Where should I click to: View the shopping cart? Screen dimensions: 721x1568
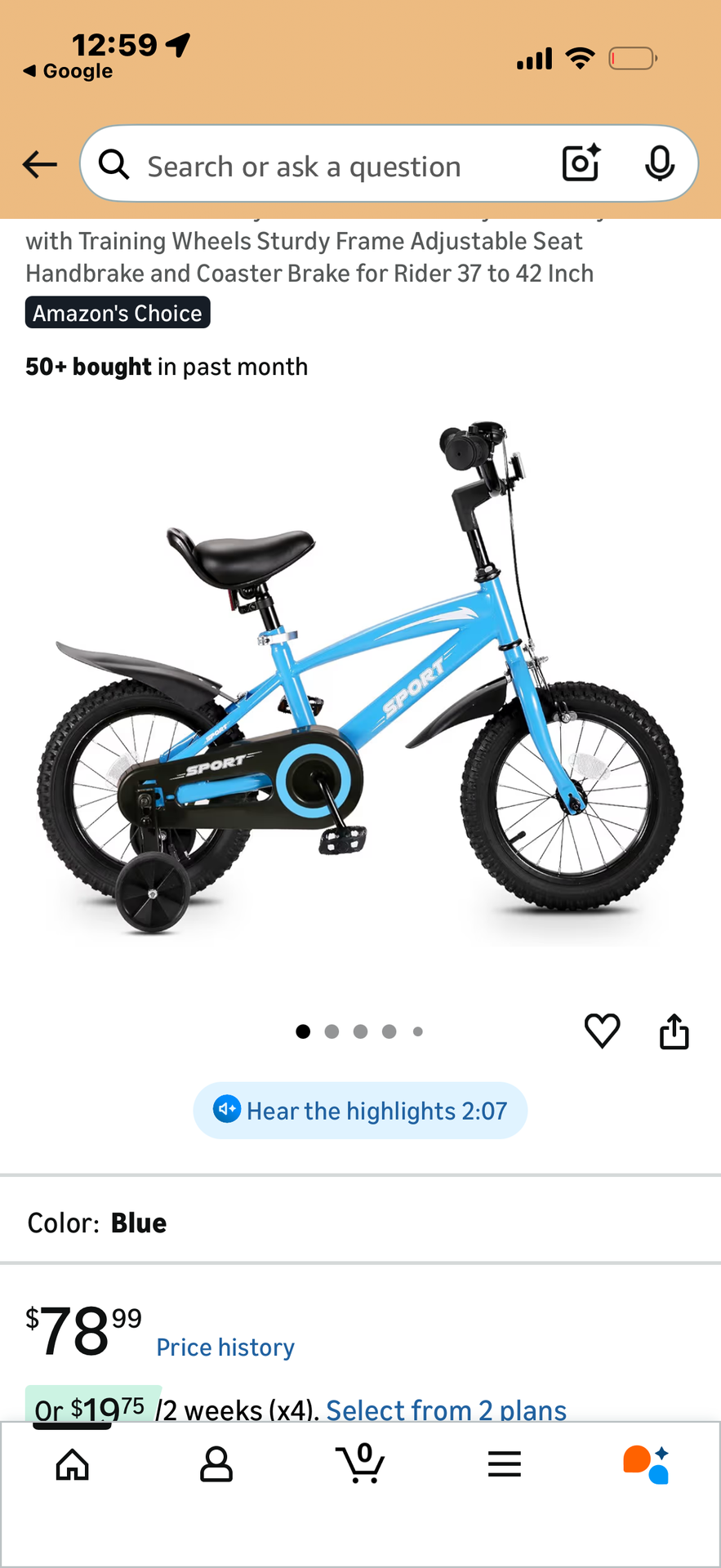coord(360,1464)
